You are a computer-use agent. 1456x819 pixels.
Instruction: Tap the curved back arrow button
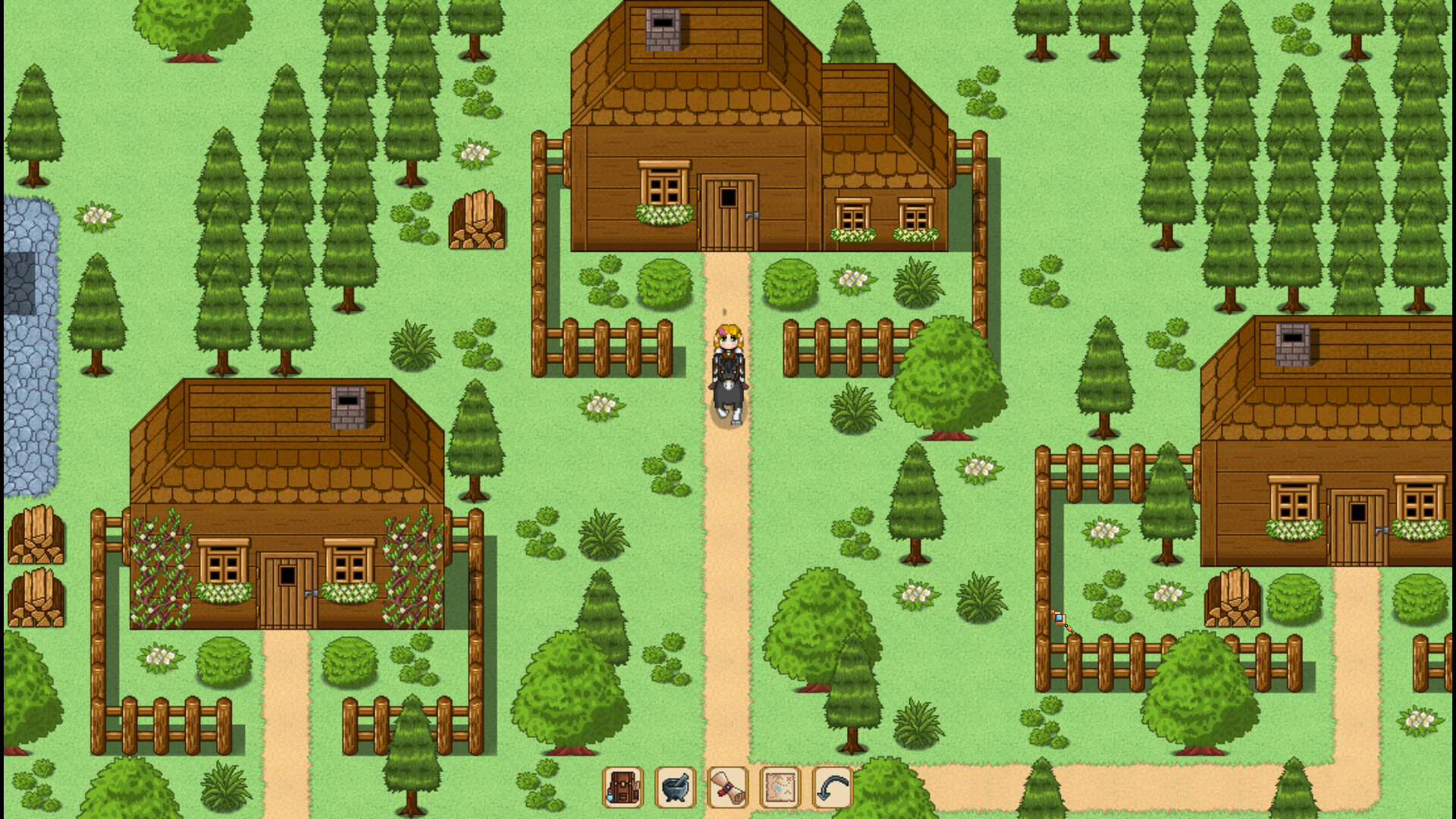[x=833, y=787]
